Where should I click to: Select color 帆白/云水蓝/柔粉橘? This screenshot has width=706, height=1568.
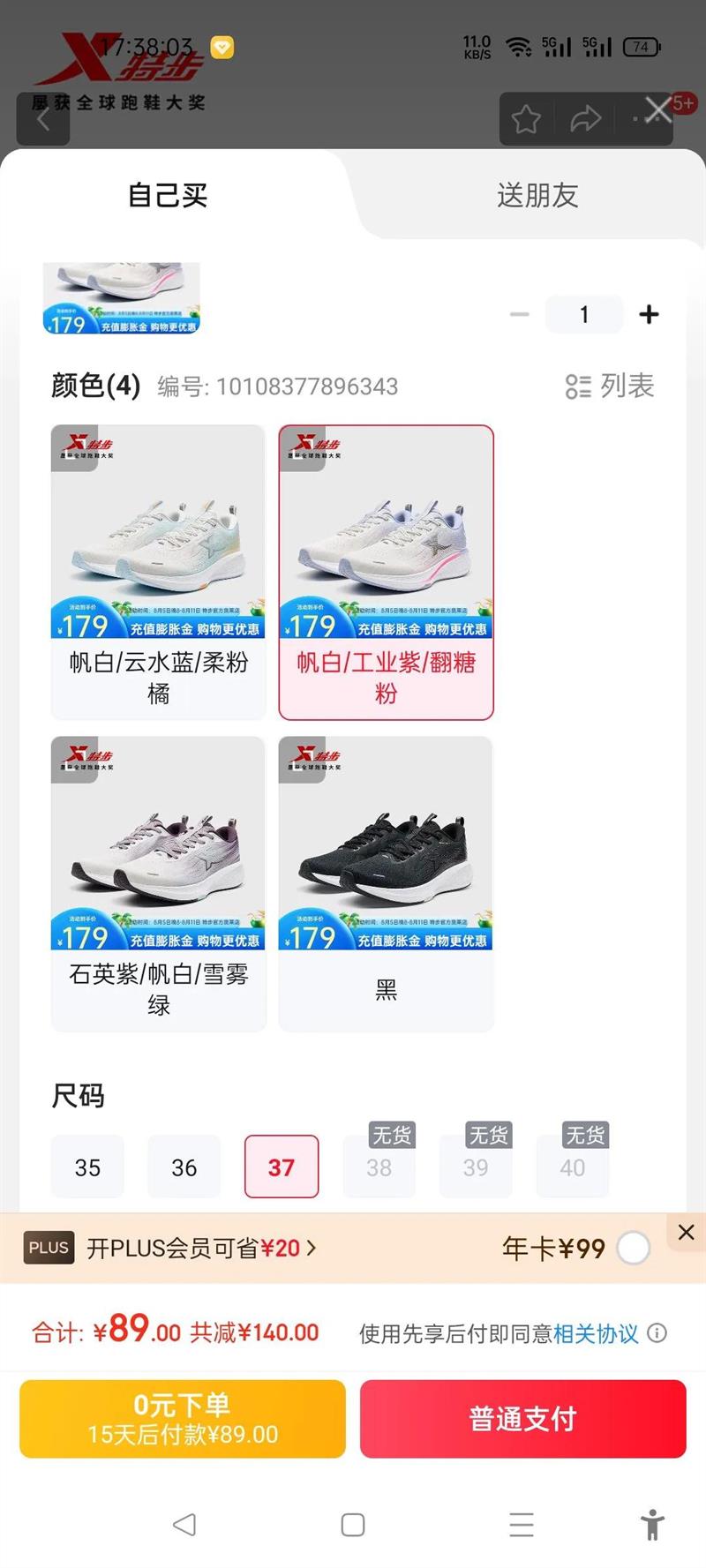(158, 572)
